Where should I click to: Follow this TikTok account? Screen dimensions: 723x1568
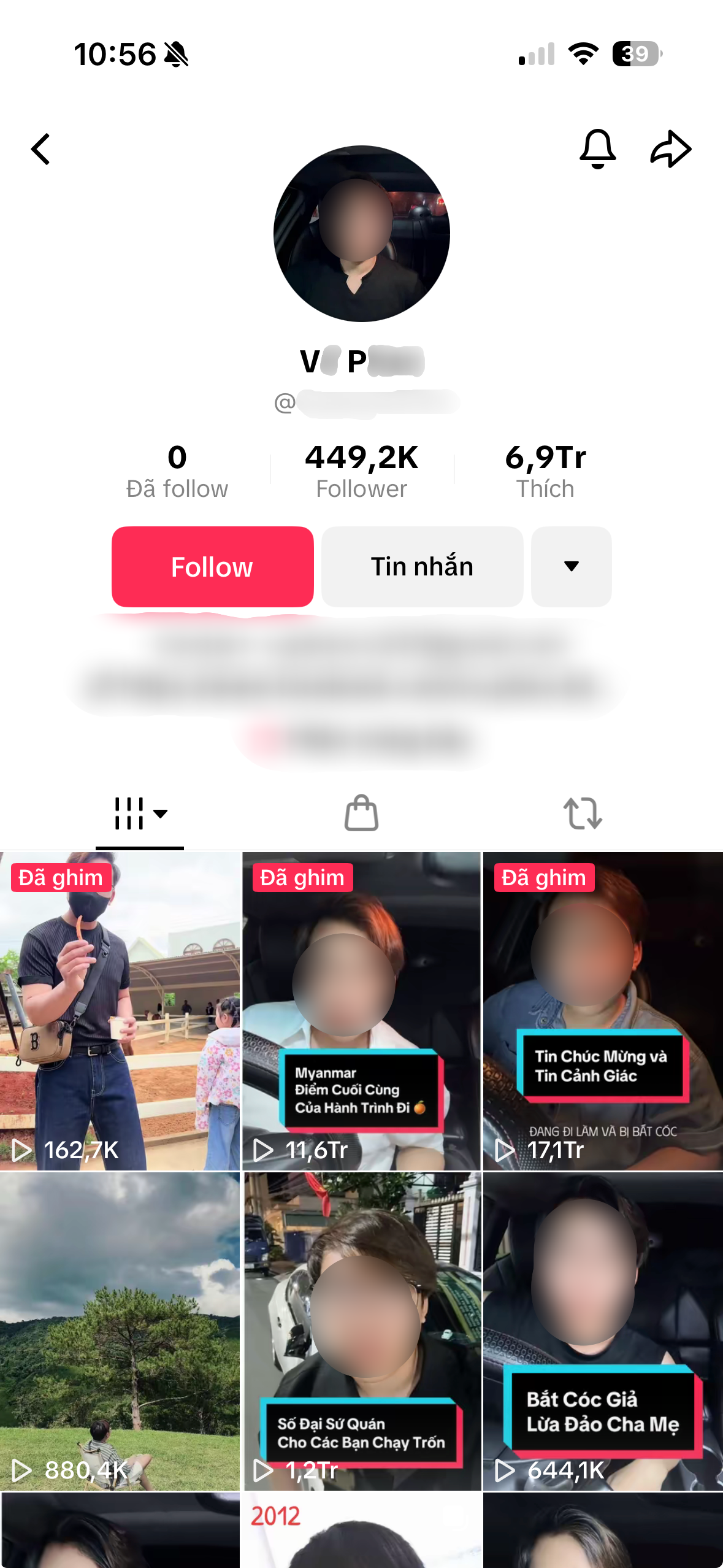pyautogui.click(x=212, y=567)
